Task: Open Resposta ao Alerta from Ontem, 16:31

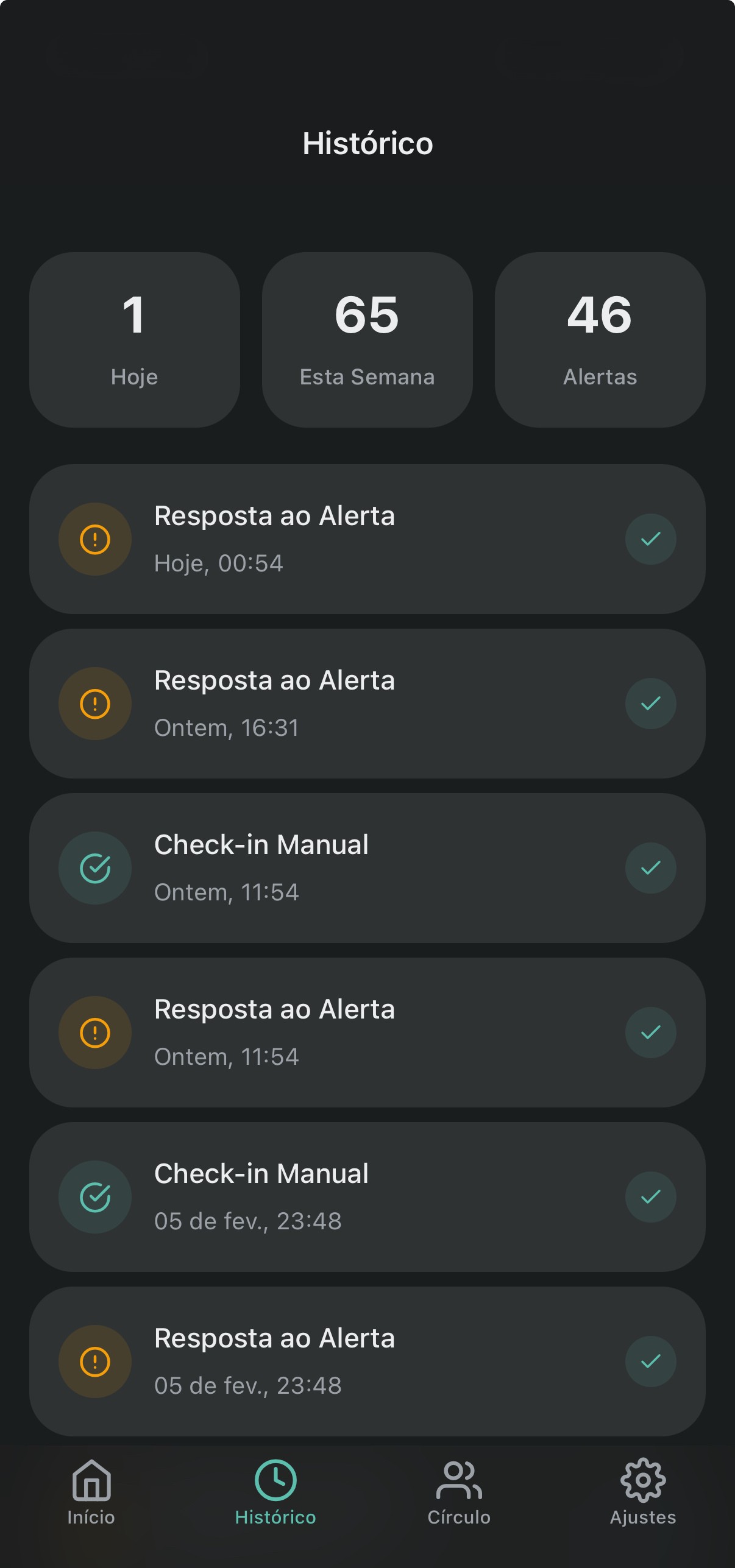Action: (x=367, y=704)
